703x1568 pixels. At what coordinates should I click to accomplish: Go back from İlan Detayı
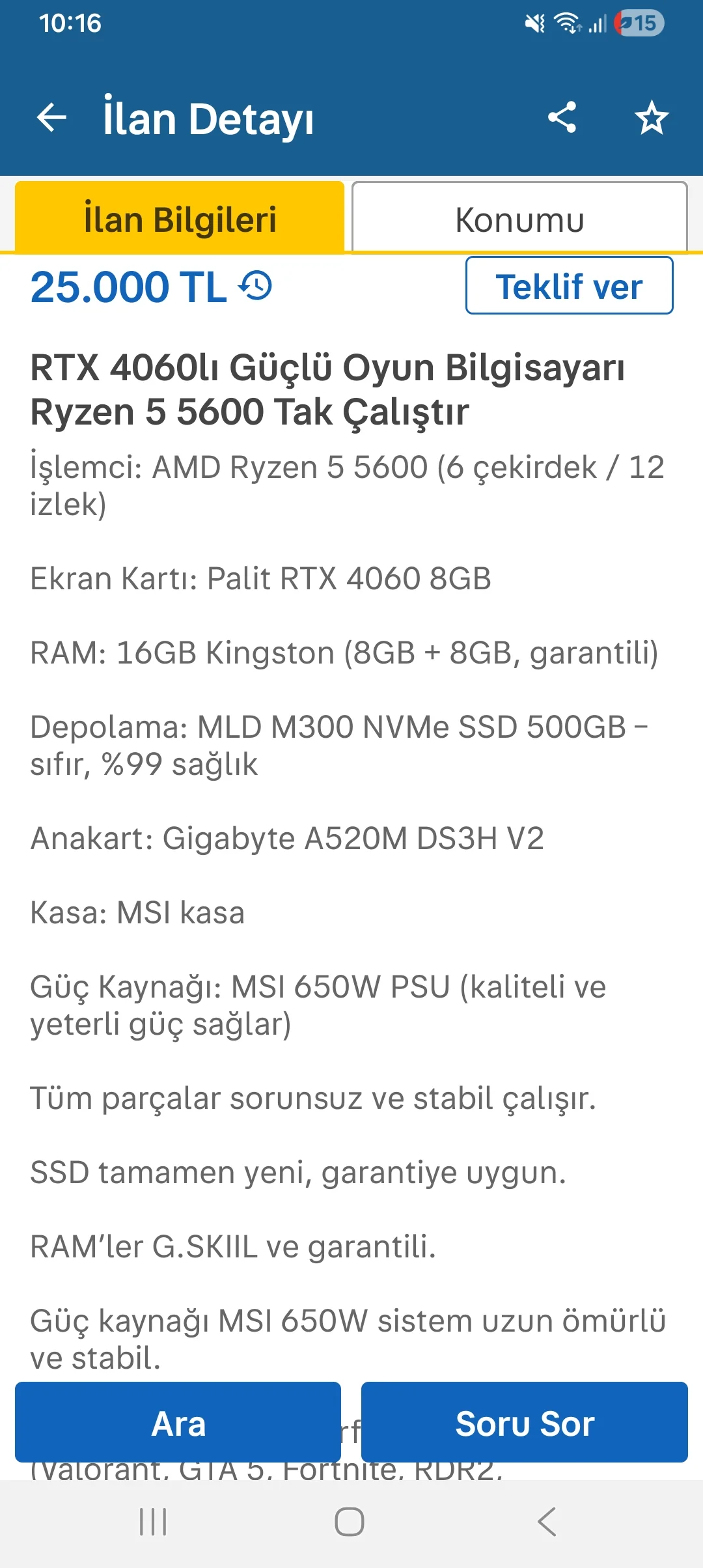tap(52, 118)
